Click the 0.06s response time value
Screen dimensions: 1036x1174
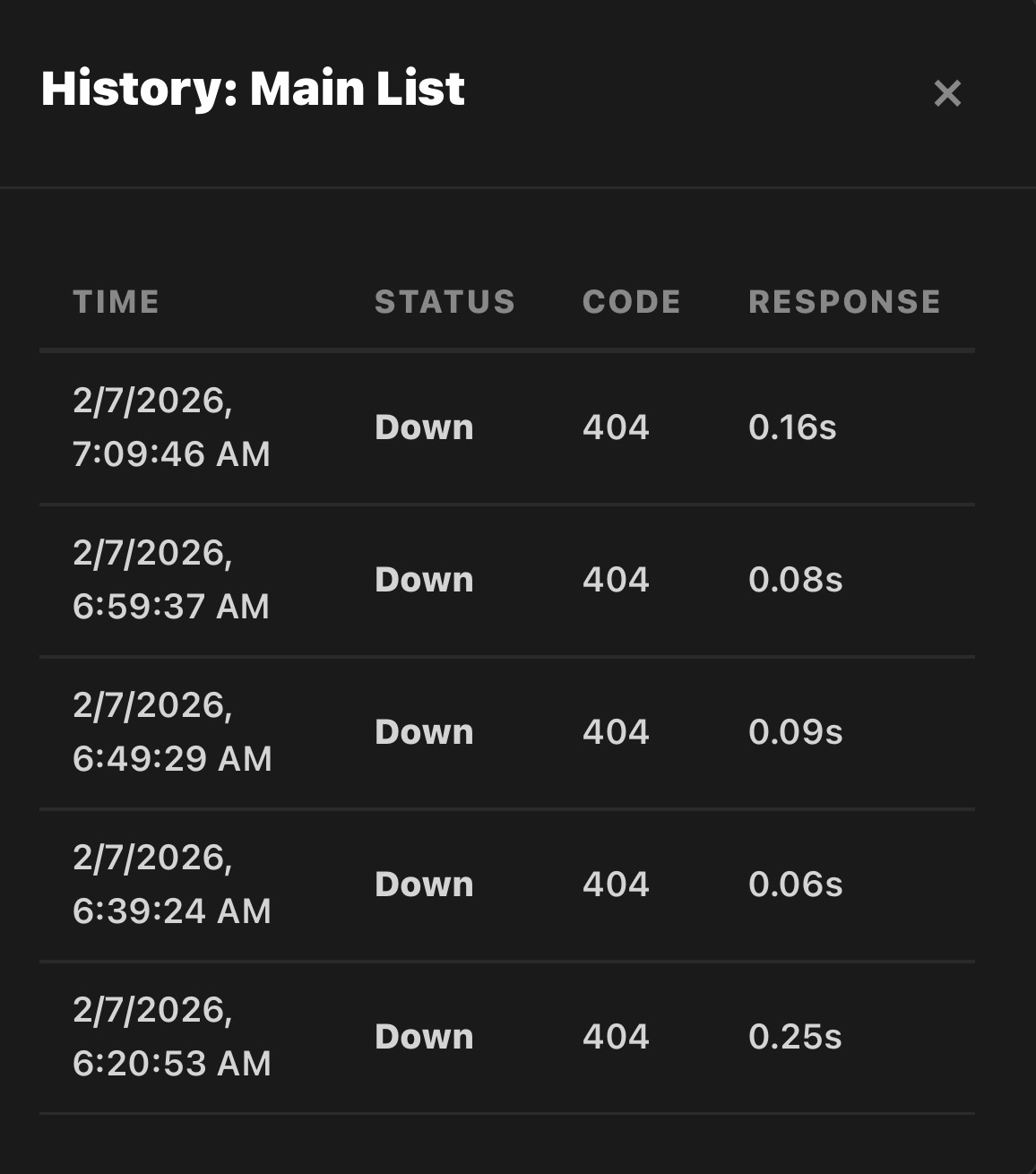pyautogui.click(x=796, y=884)
